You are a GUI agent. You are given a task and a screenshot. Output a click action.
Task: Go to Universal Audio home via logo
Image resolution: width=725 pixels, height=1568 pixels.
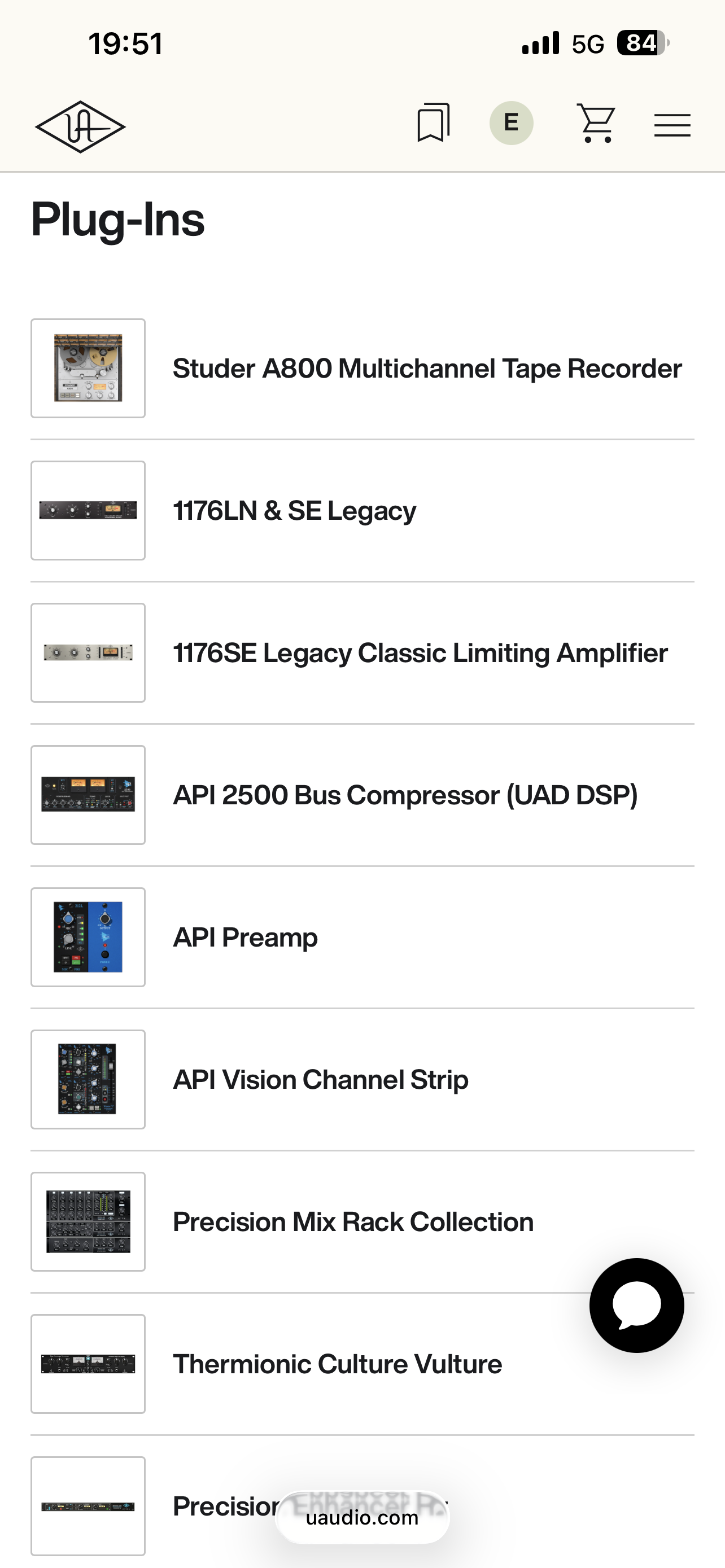click(x=80, y=126)
